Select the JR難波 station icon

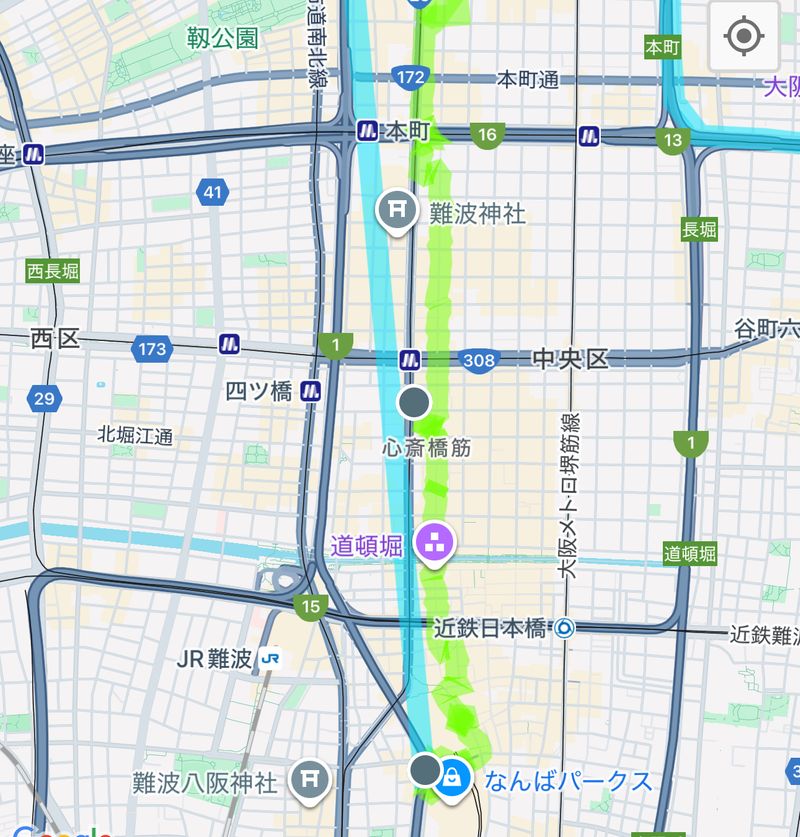pos(269,658)
